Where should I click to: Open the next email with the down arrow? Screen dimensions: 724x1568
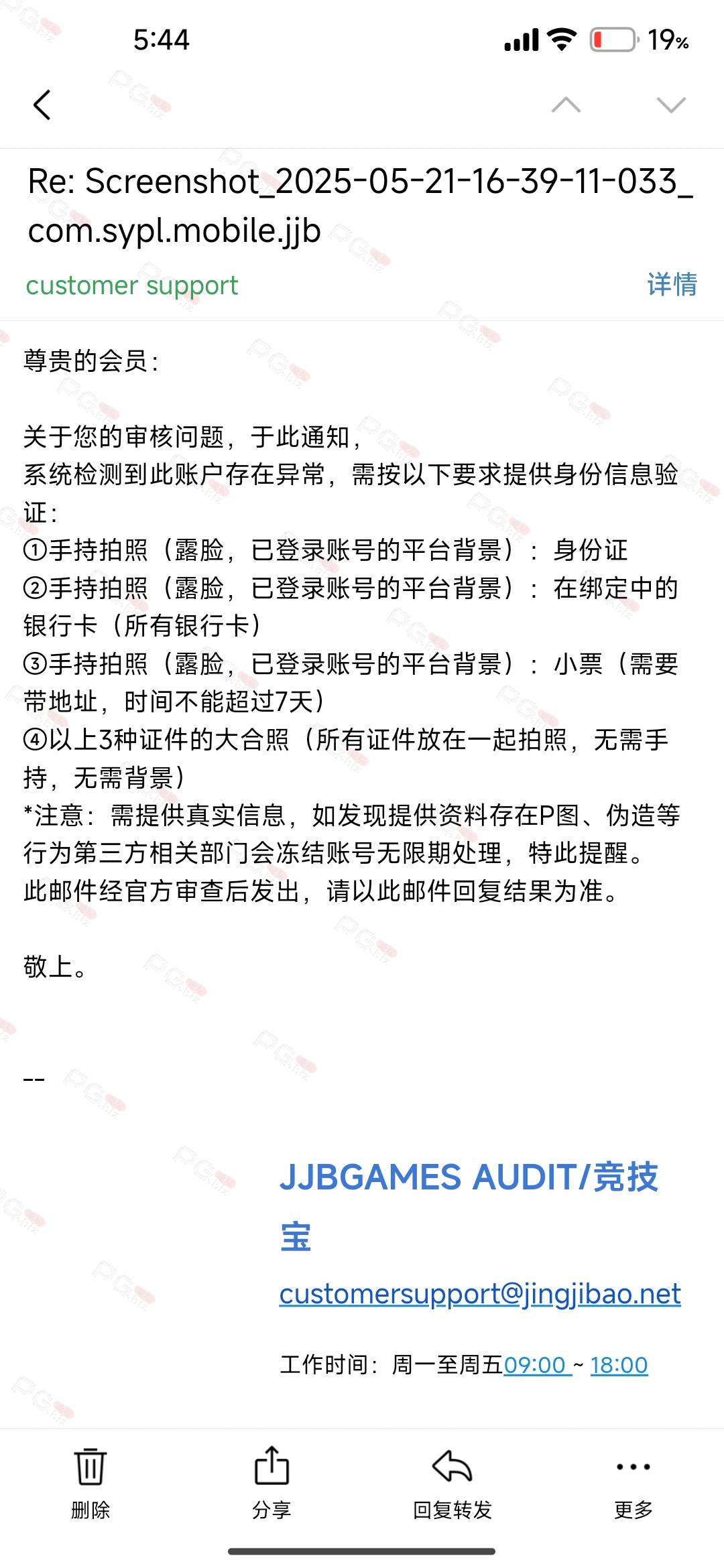tap(671, 105)
